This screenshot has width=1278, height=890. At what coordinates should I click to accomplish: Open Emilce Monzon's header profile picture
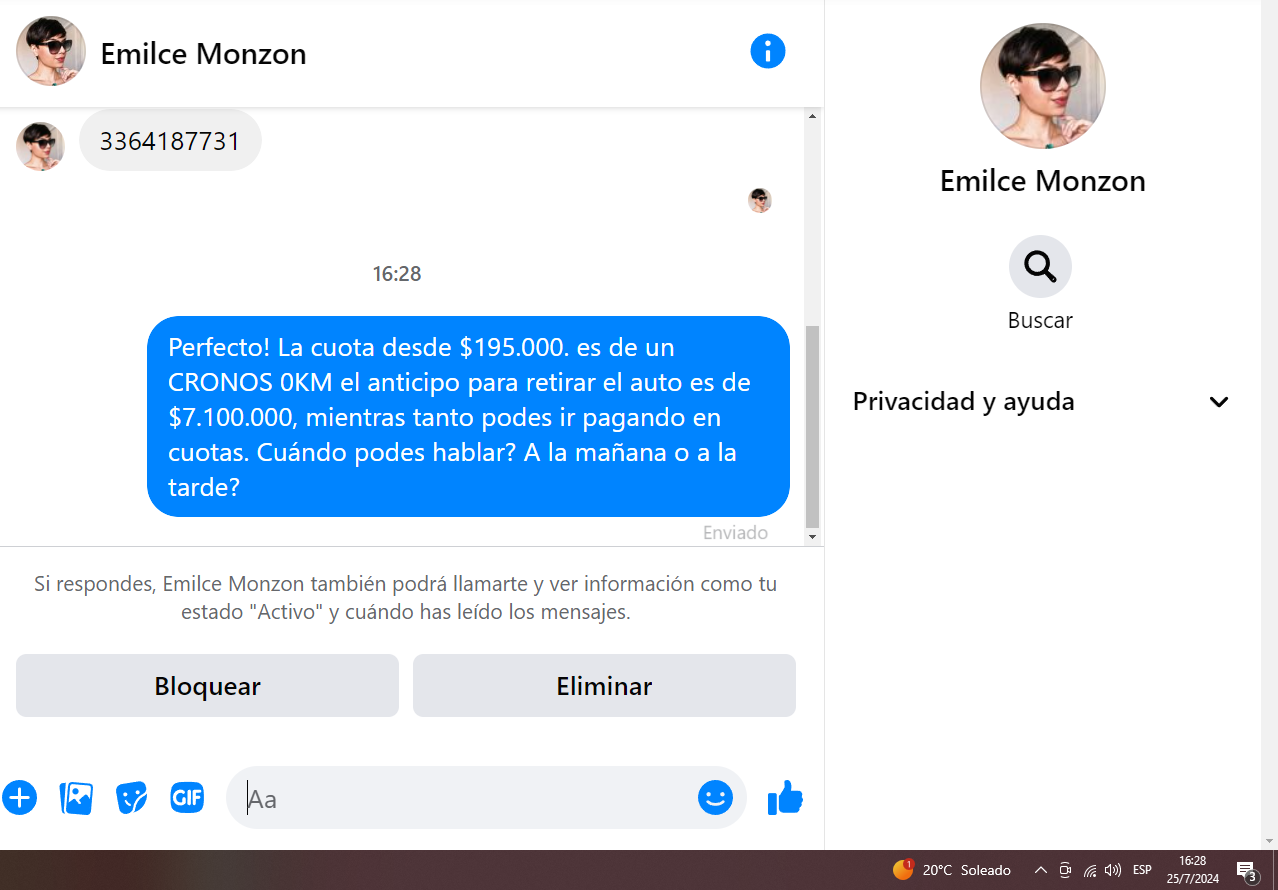[51, 51]
